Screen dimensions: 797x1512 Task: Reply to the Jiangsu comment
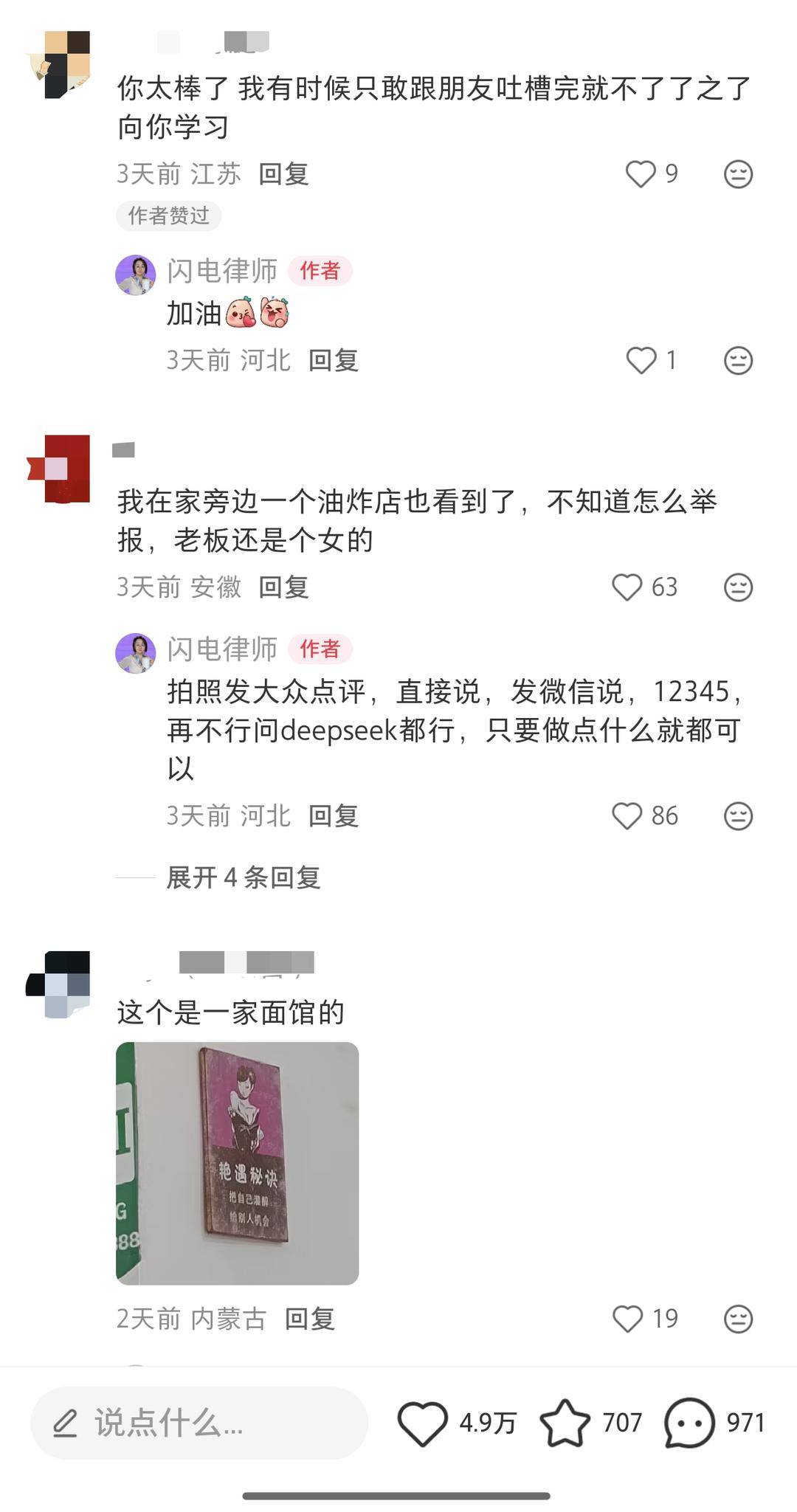coord(283,174)
